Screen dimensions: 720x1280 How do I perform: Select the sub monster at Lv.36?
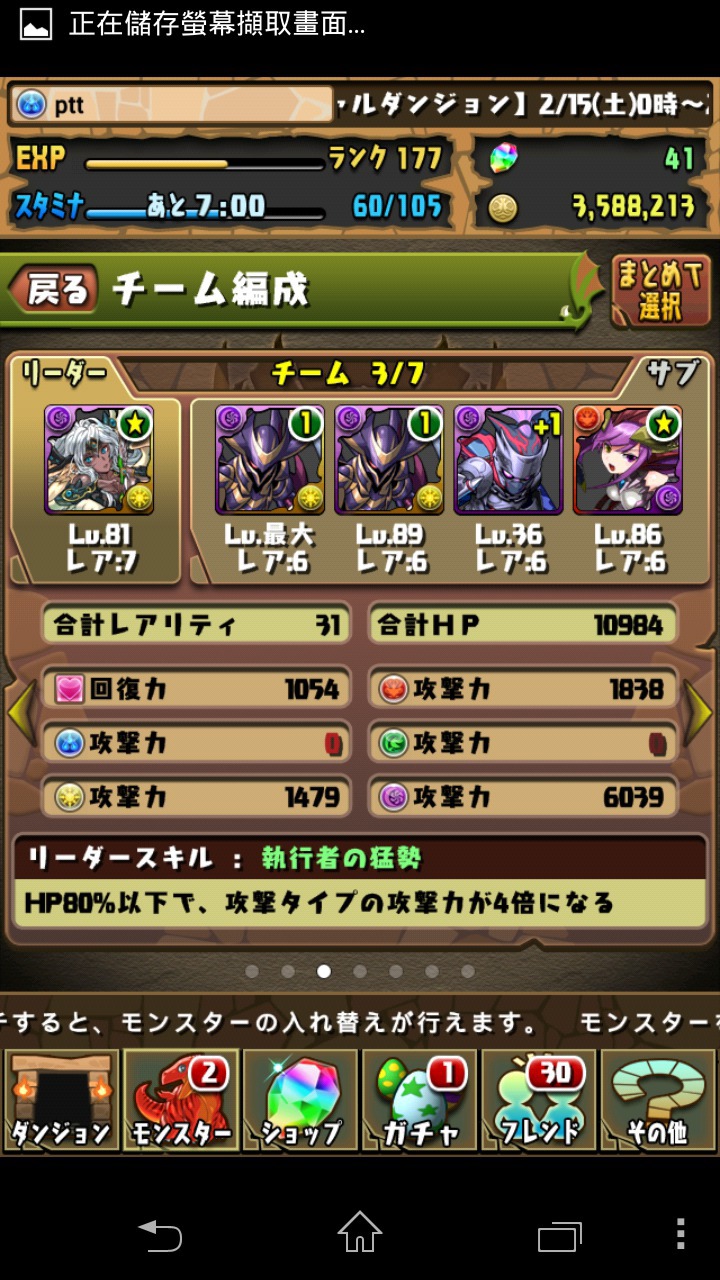[508, 460]
